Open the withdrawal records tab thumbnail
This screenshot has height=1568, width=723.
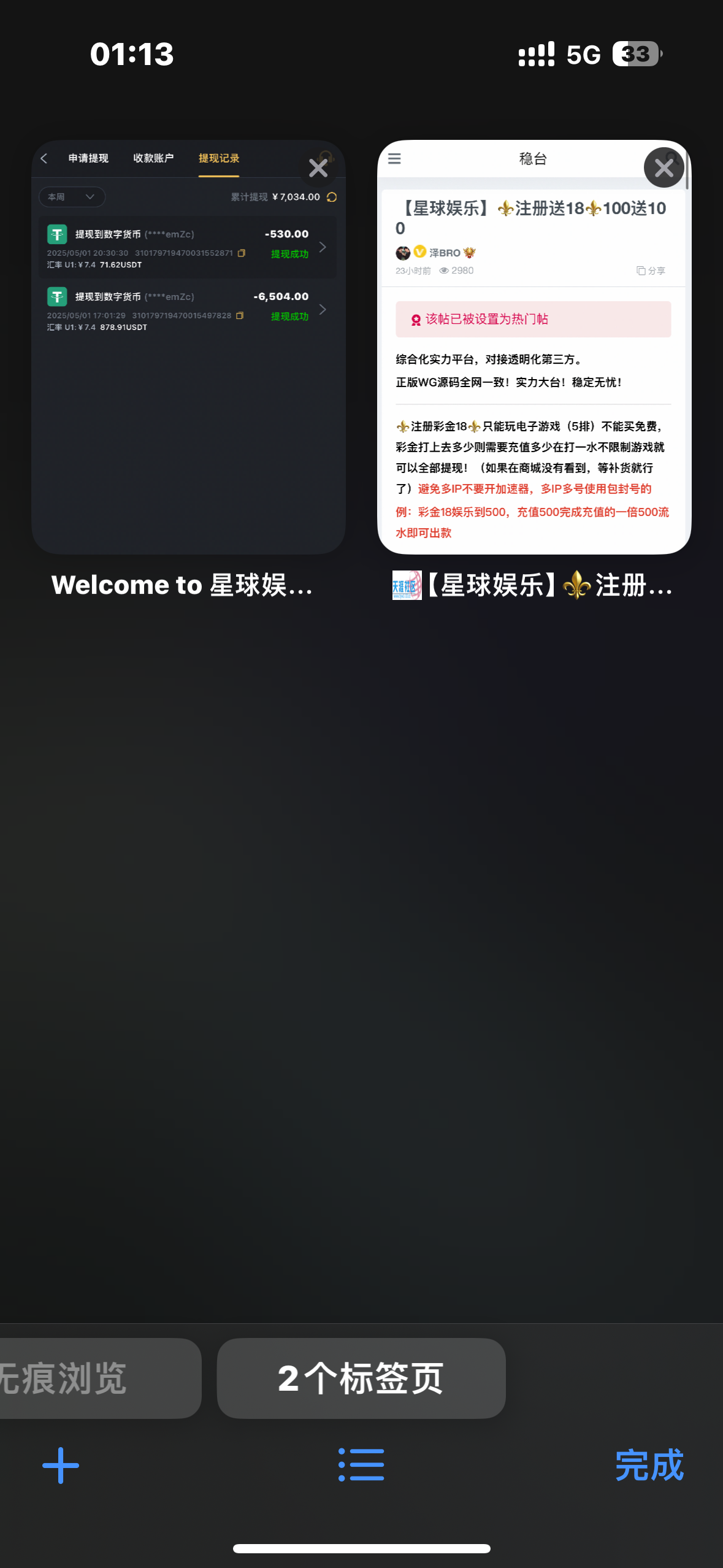click(188, 347)
